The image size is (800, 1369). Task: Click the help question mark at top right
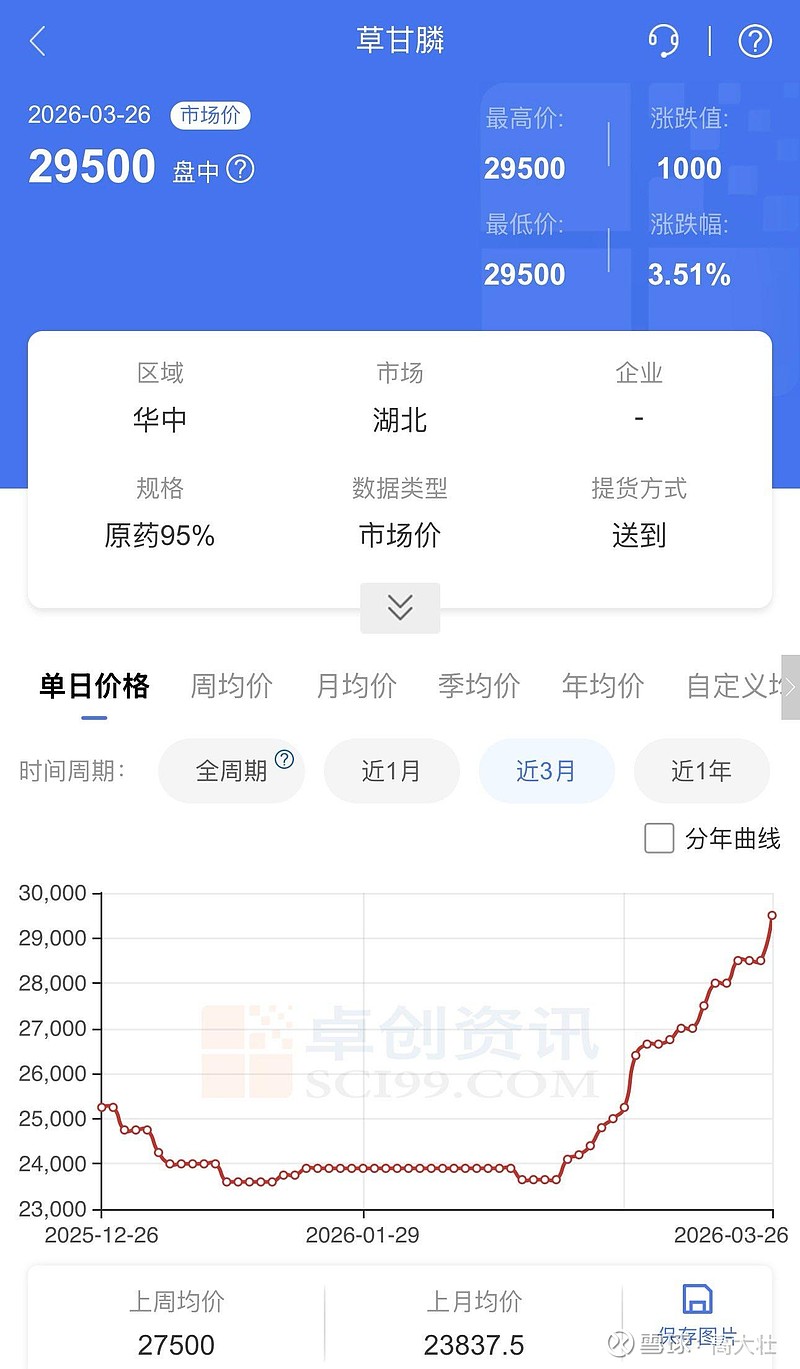(x=755, y=42)
